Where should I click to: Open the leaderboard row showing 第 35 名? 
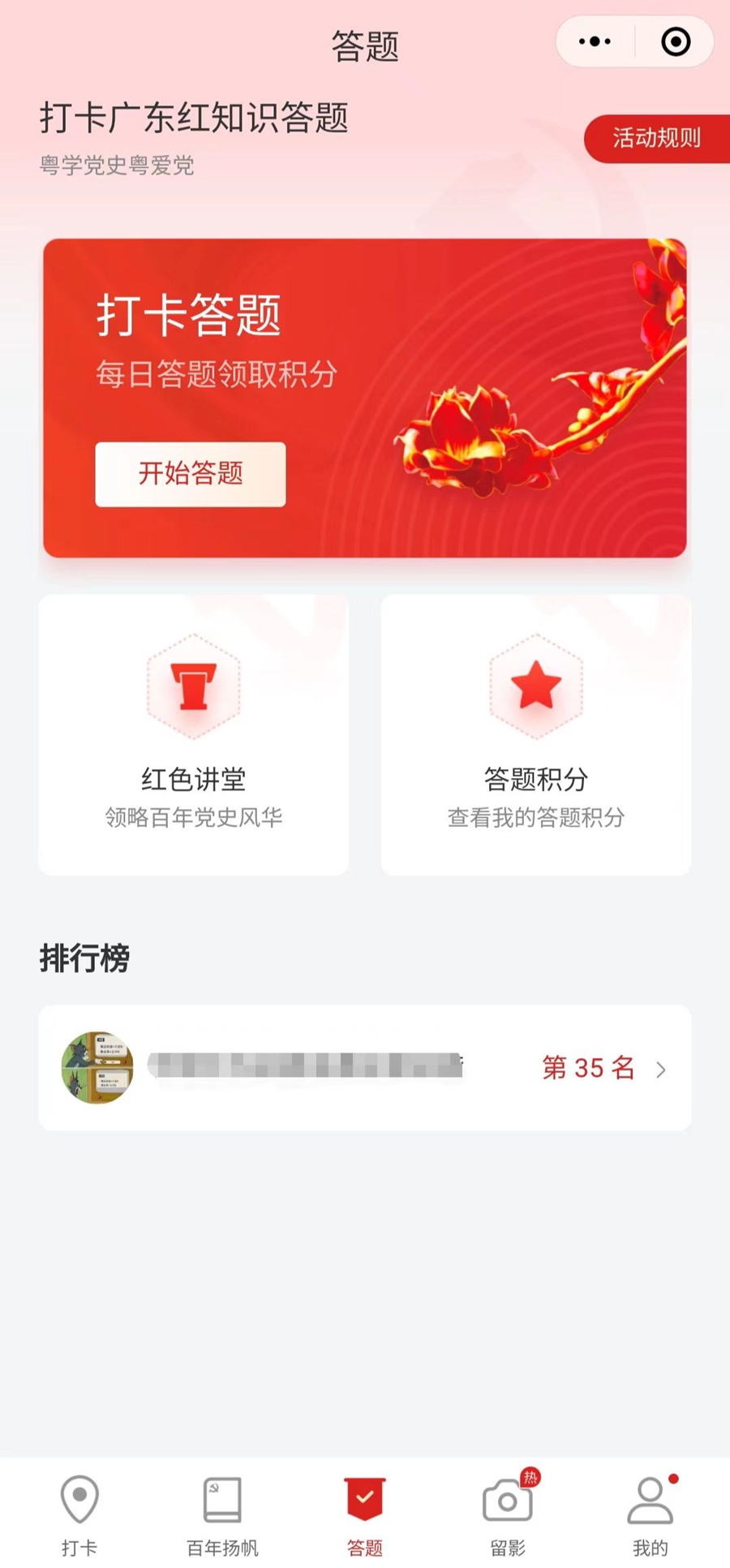[x=365, y=1067]
